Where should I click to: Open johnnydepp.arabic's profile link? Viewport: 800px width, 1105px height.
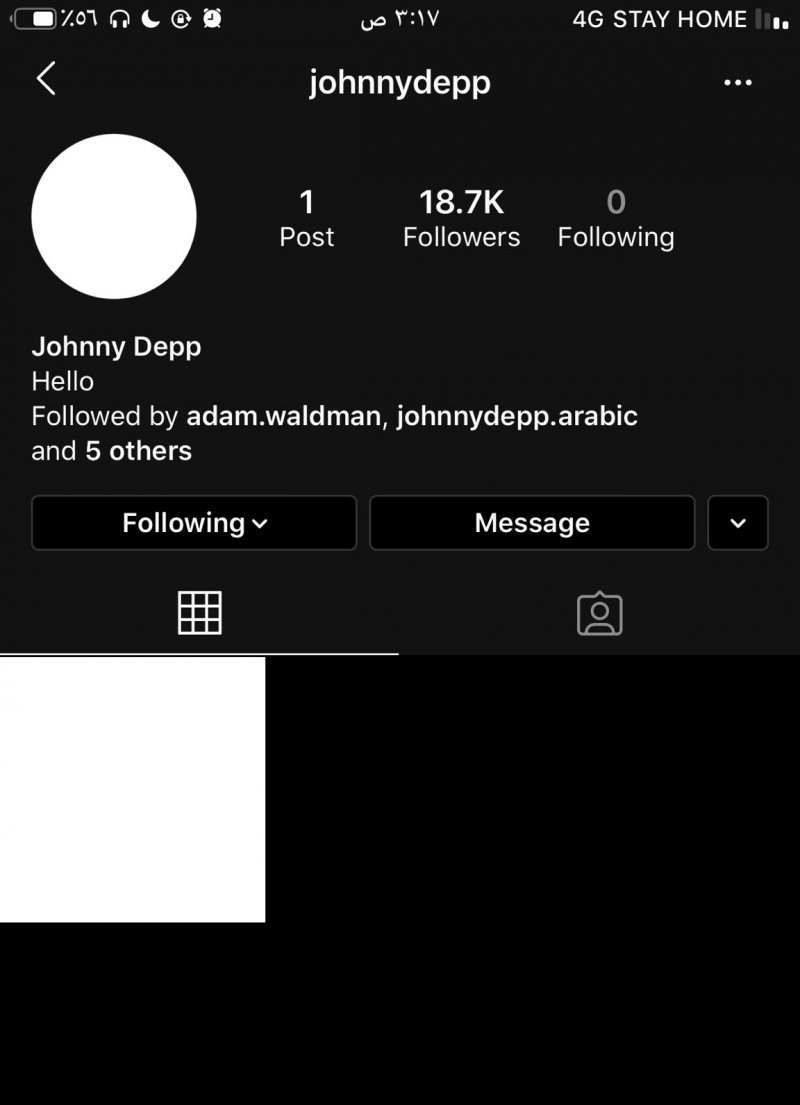click(517, 416)
